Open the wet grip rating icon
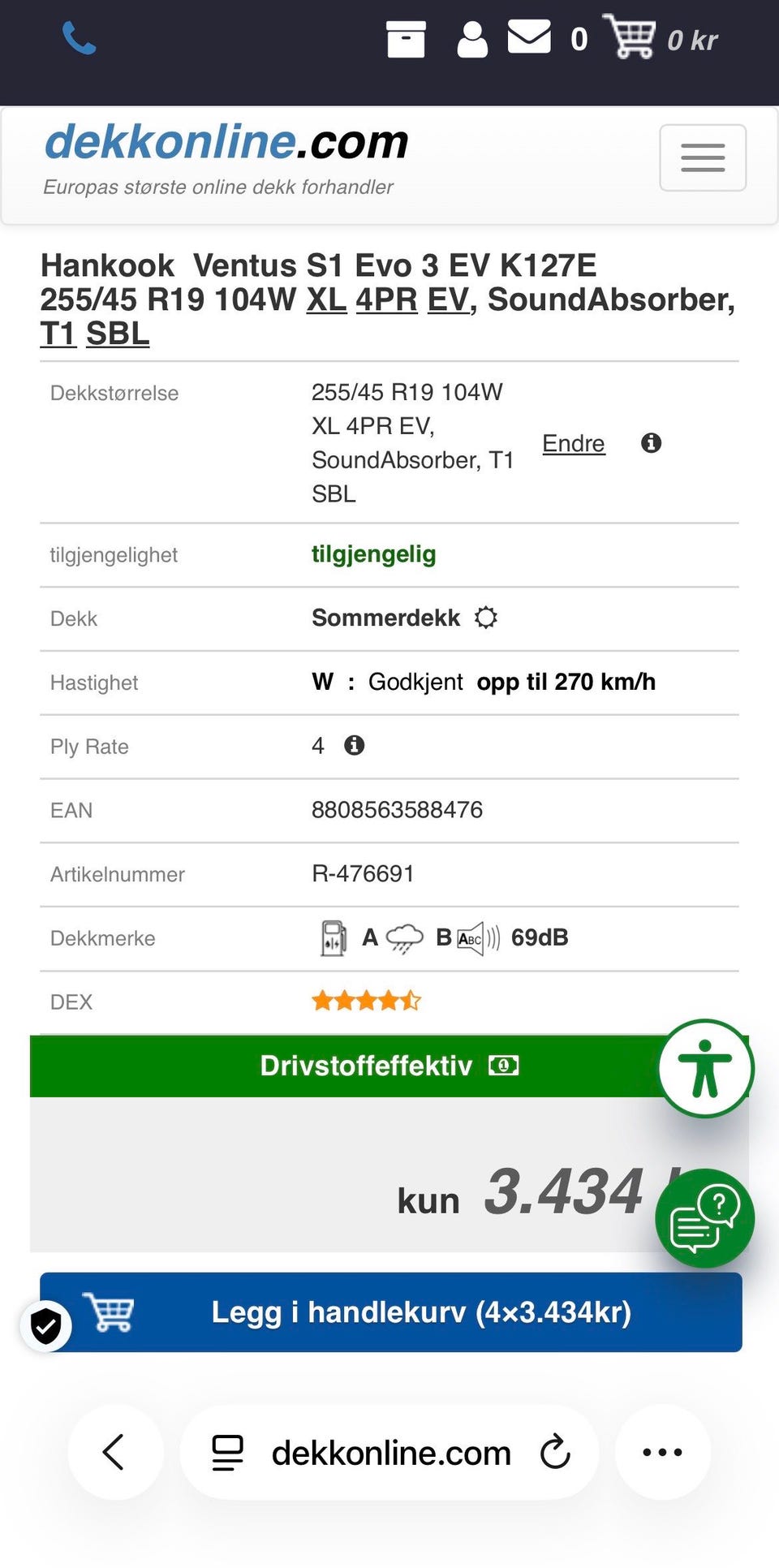Viewport: 779px width, 1568px height. 404,937
